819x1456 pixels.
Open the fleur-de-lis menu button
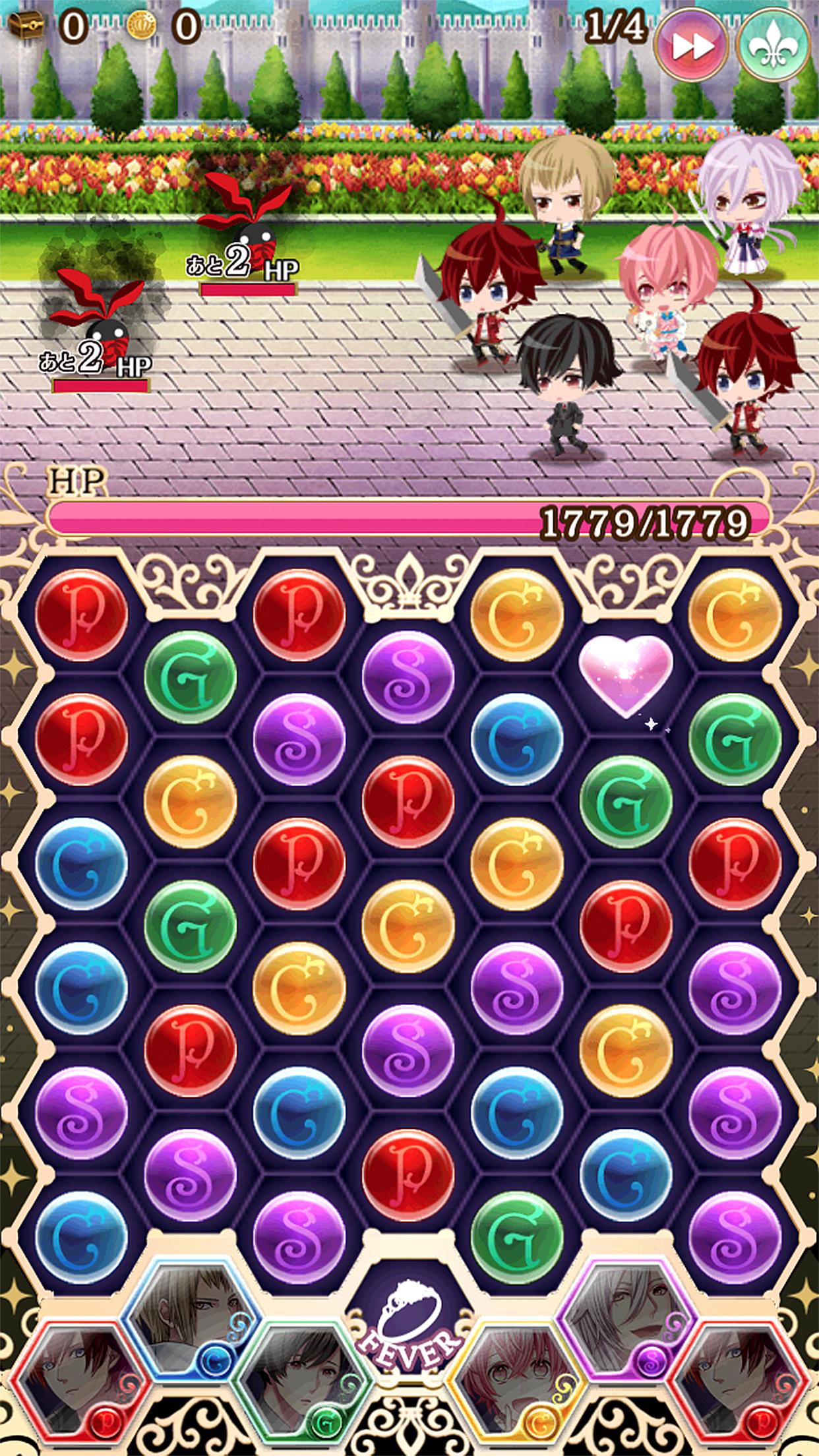[773, 46]
